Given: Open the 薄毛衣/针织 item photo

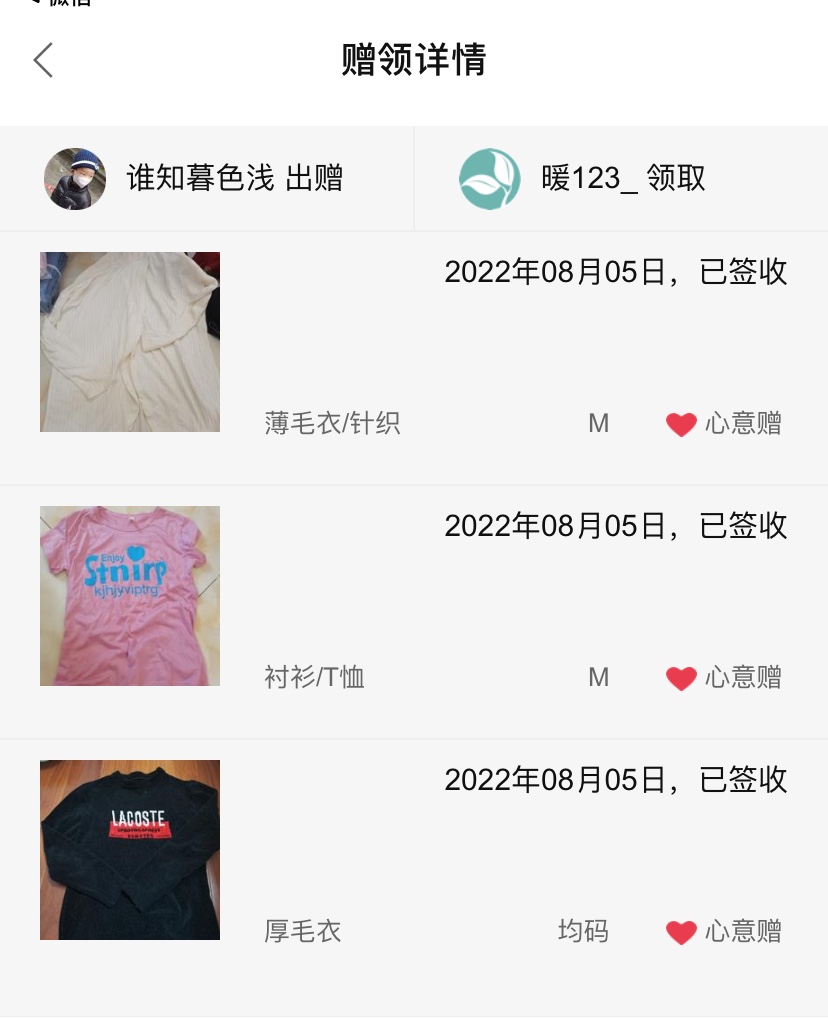Looking at the screenshot, I should (130, 342).
